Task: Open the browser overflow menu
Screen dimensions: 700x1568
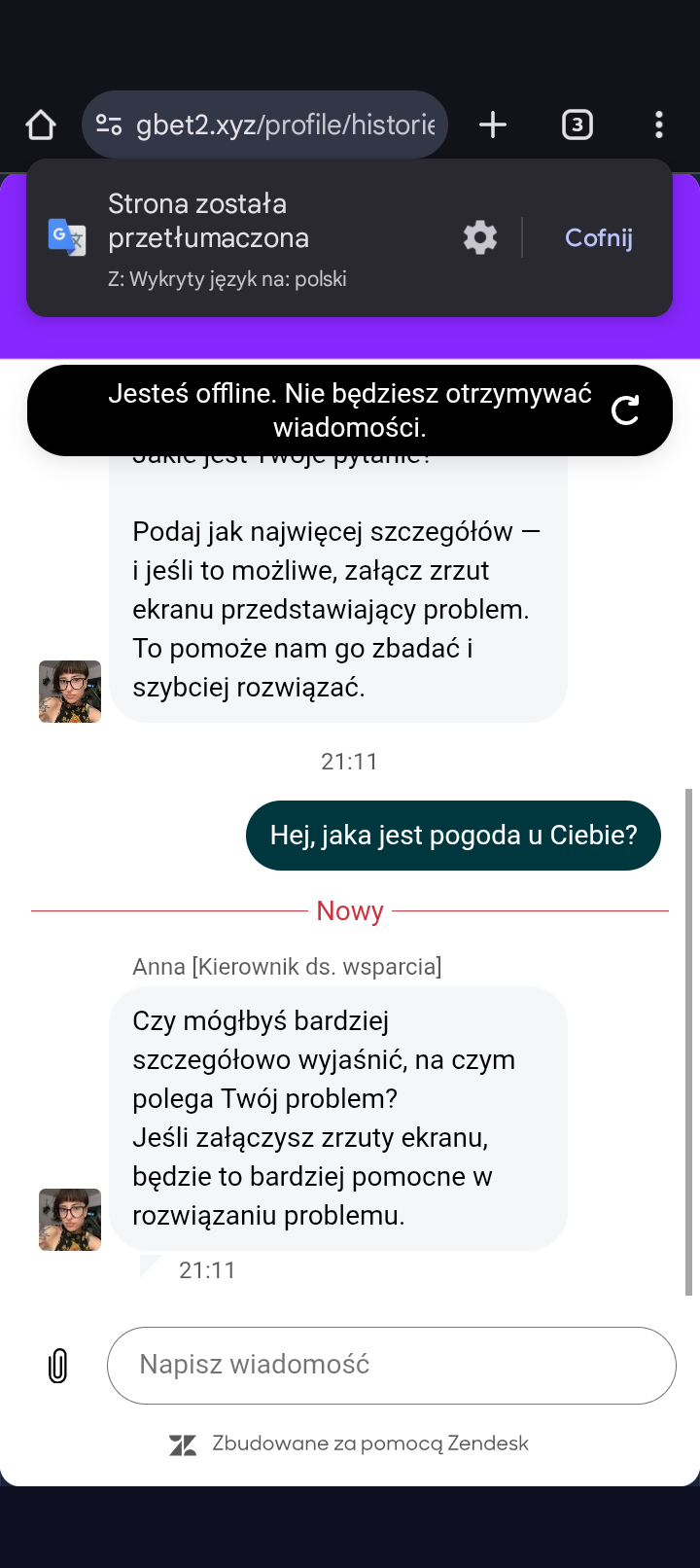Action: [x=659, y=125]
